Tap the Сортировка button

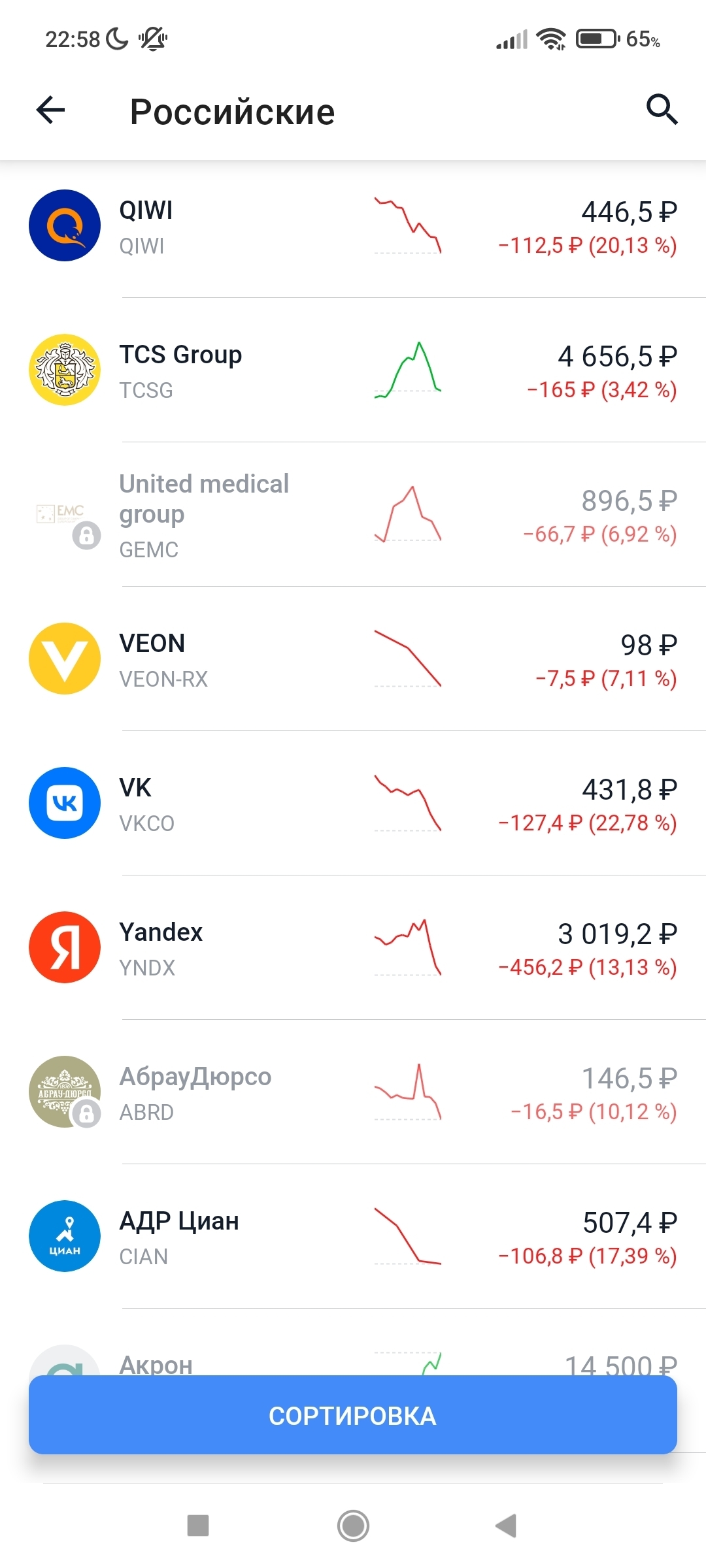click(x=353, y=1415)
